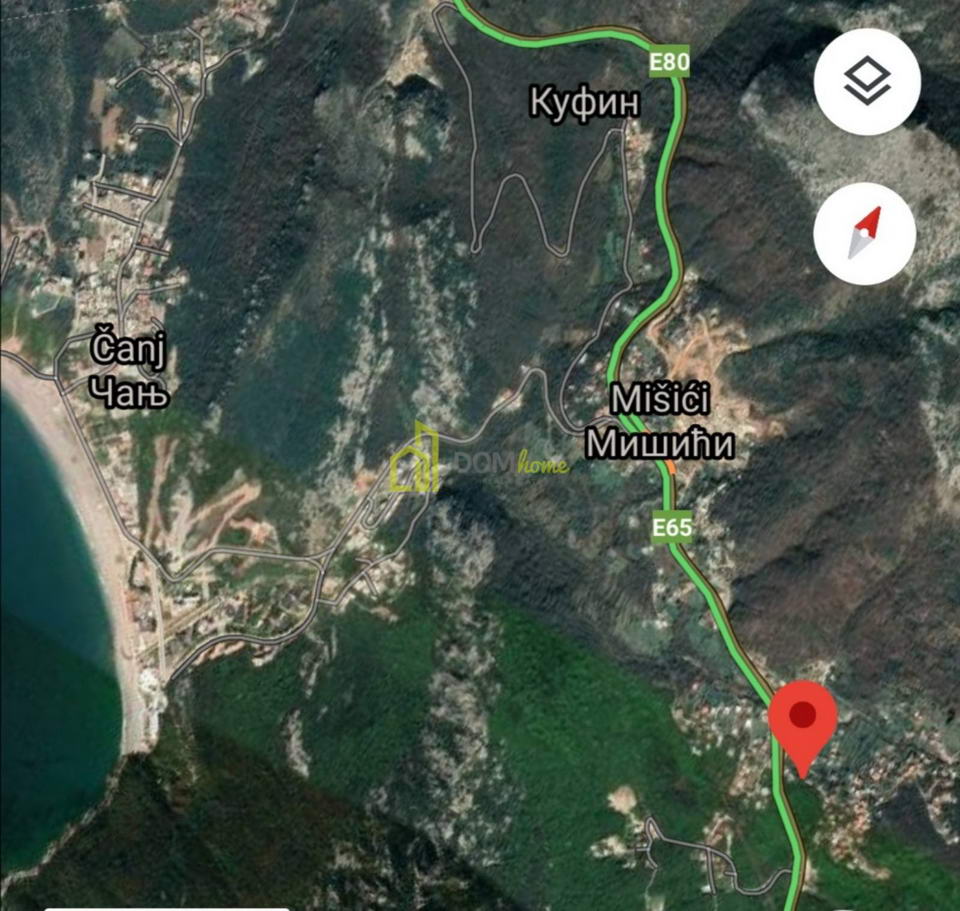Tap the compass to reset map orientation
Screen dimensions: 960x911
[x=864, y=234]
